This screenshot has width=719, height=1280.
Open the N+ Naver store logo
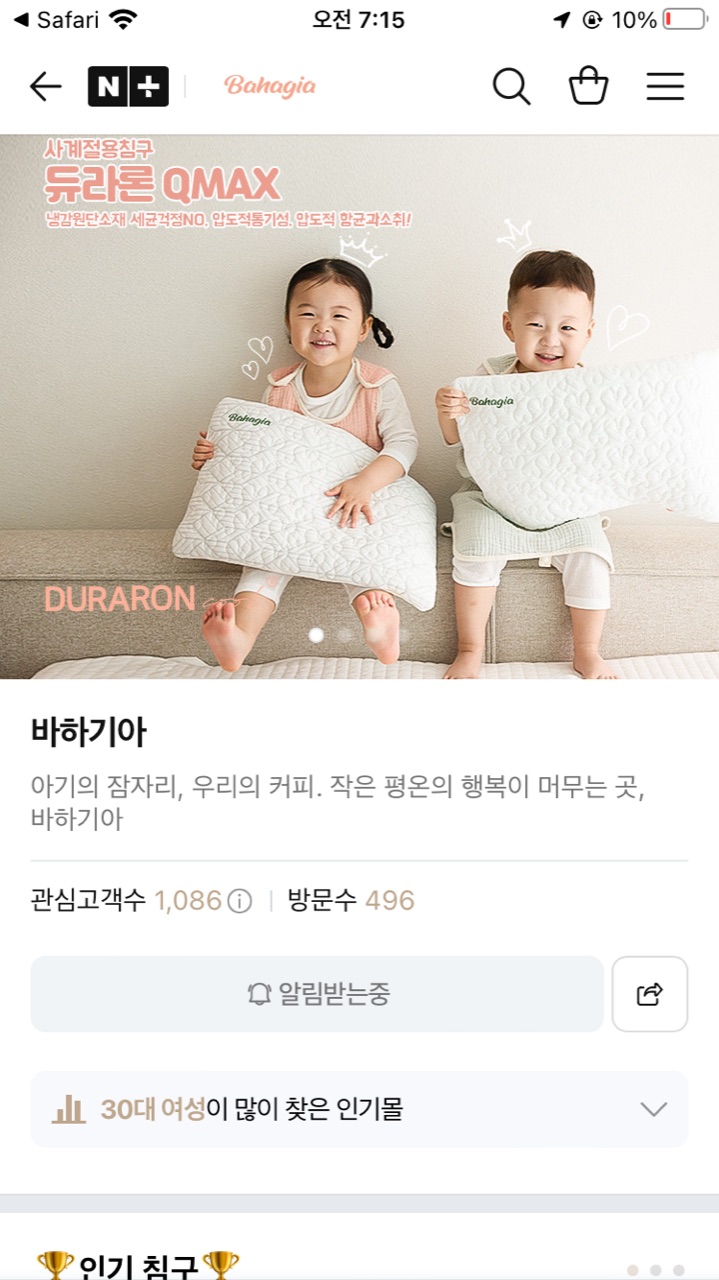[128, 87]
